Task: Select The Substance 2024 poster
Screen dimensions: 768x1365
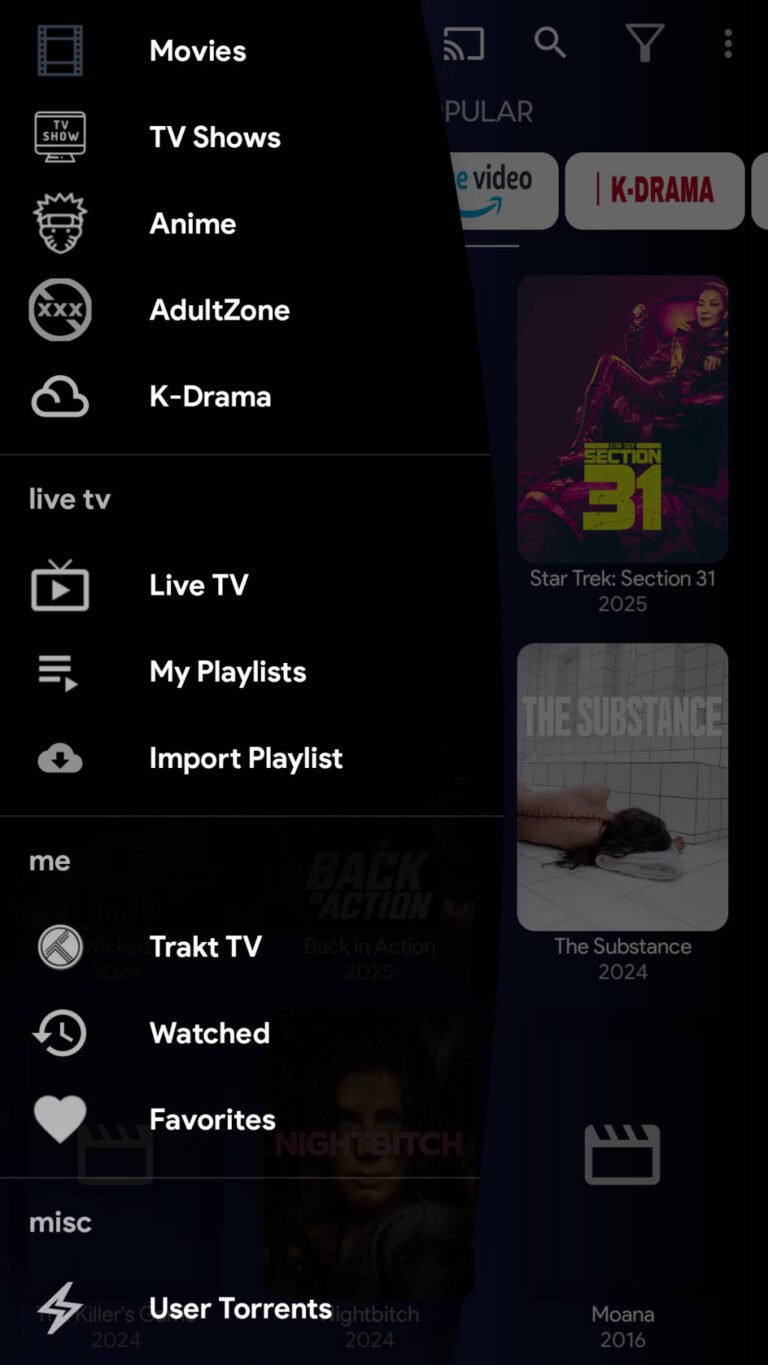Action: point(622,785)
